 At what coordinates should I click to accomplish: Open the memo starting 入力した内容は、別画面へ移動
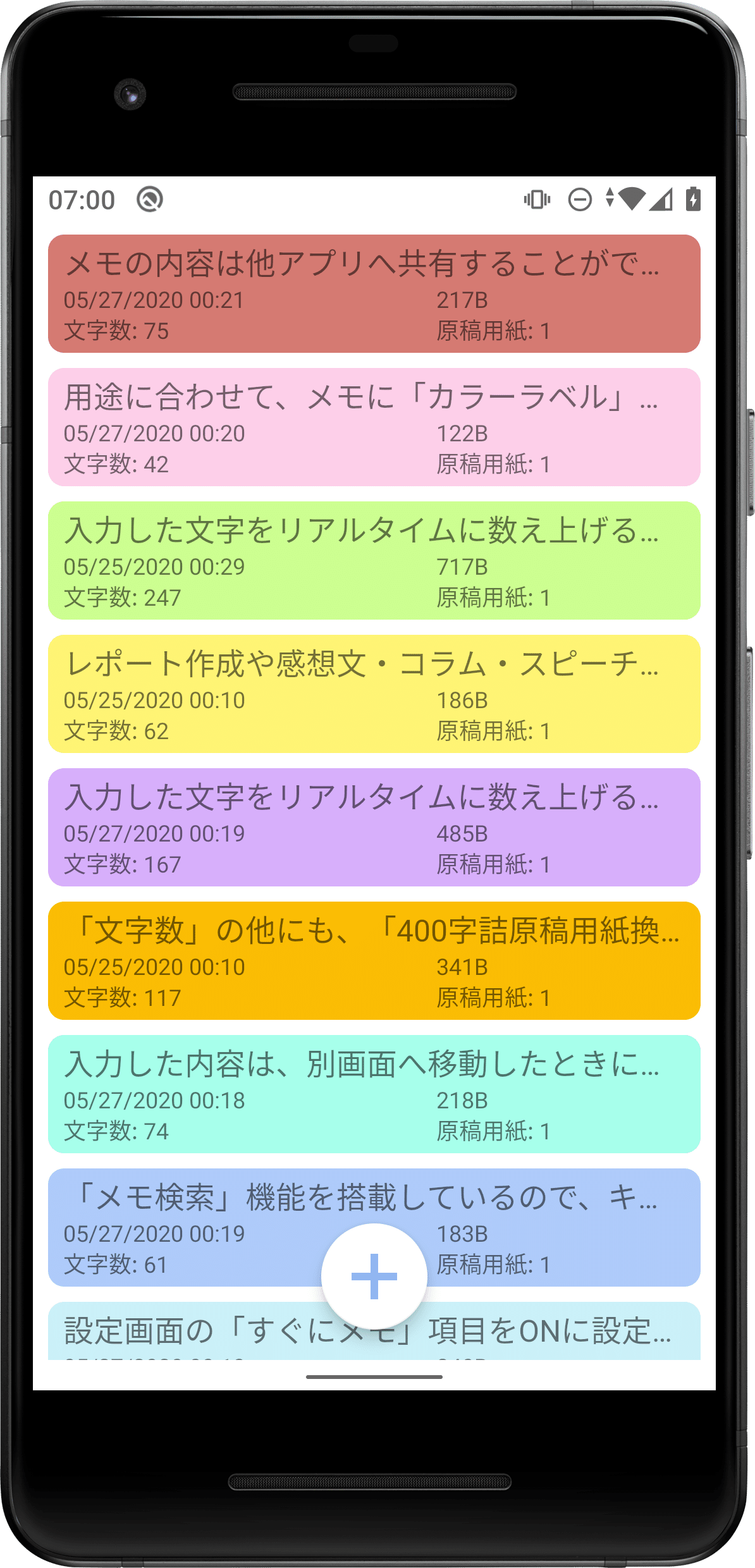374,1094
